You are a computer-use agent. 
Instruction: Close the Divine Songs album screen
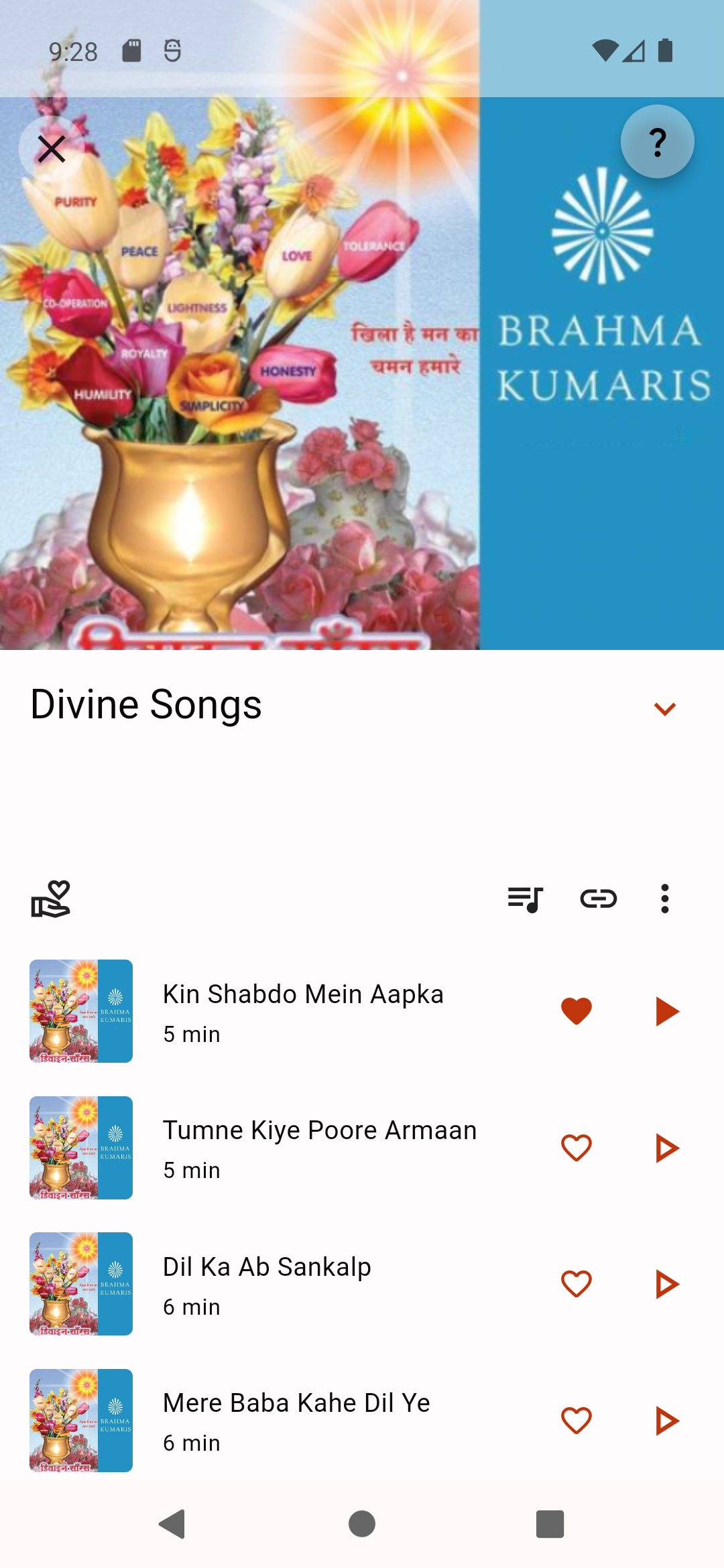pos(52,149)
